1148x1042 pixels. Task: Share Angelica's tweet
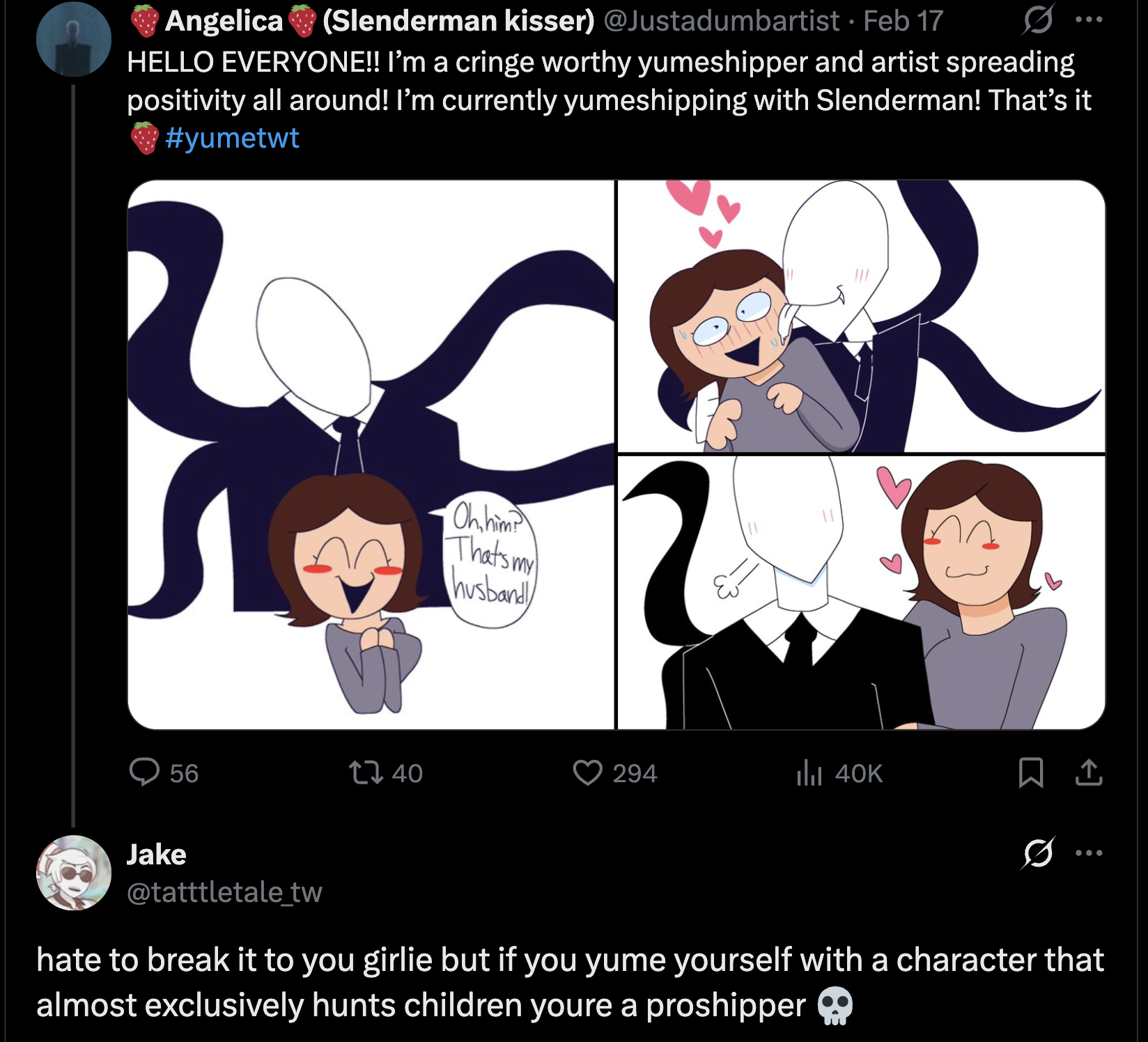tap(1088, 772)
